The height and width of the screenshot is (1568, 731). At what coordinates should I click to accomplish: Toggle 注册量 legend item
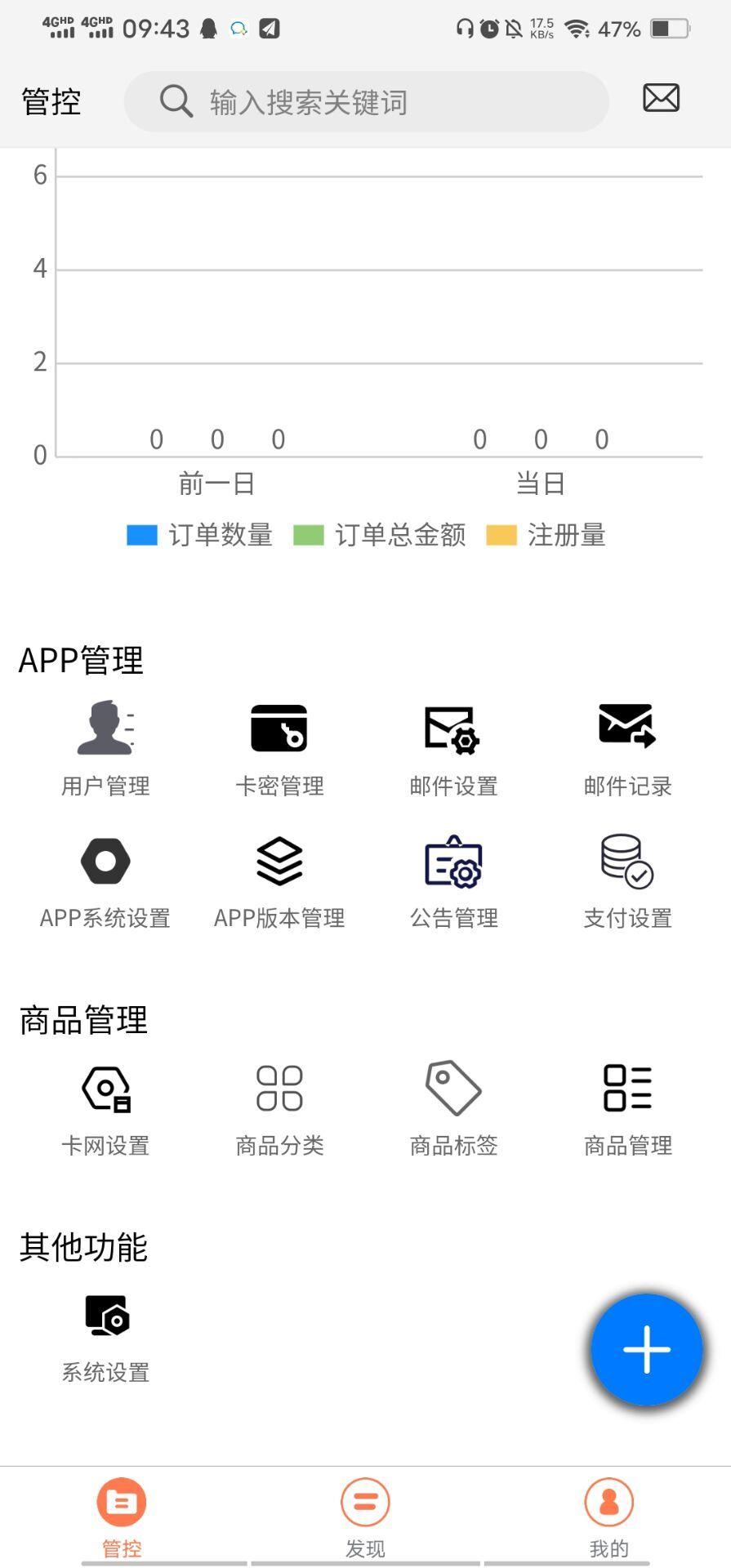point(547,535)
